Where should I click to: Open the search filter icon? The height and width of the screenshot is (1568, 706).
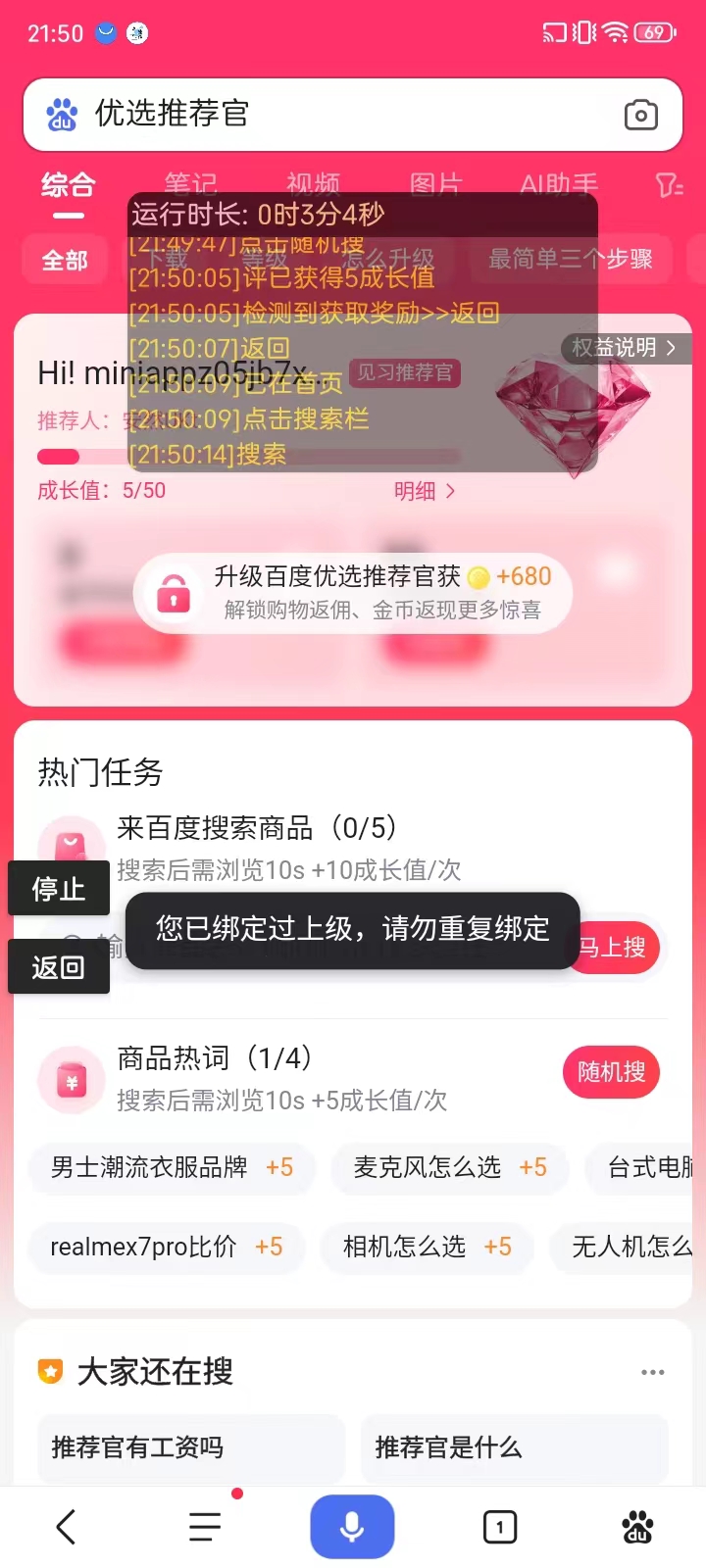[669, 184]
